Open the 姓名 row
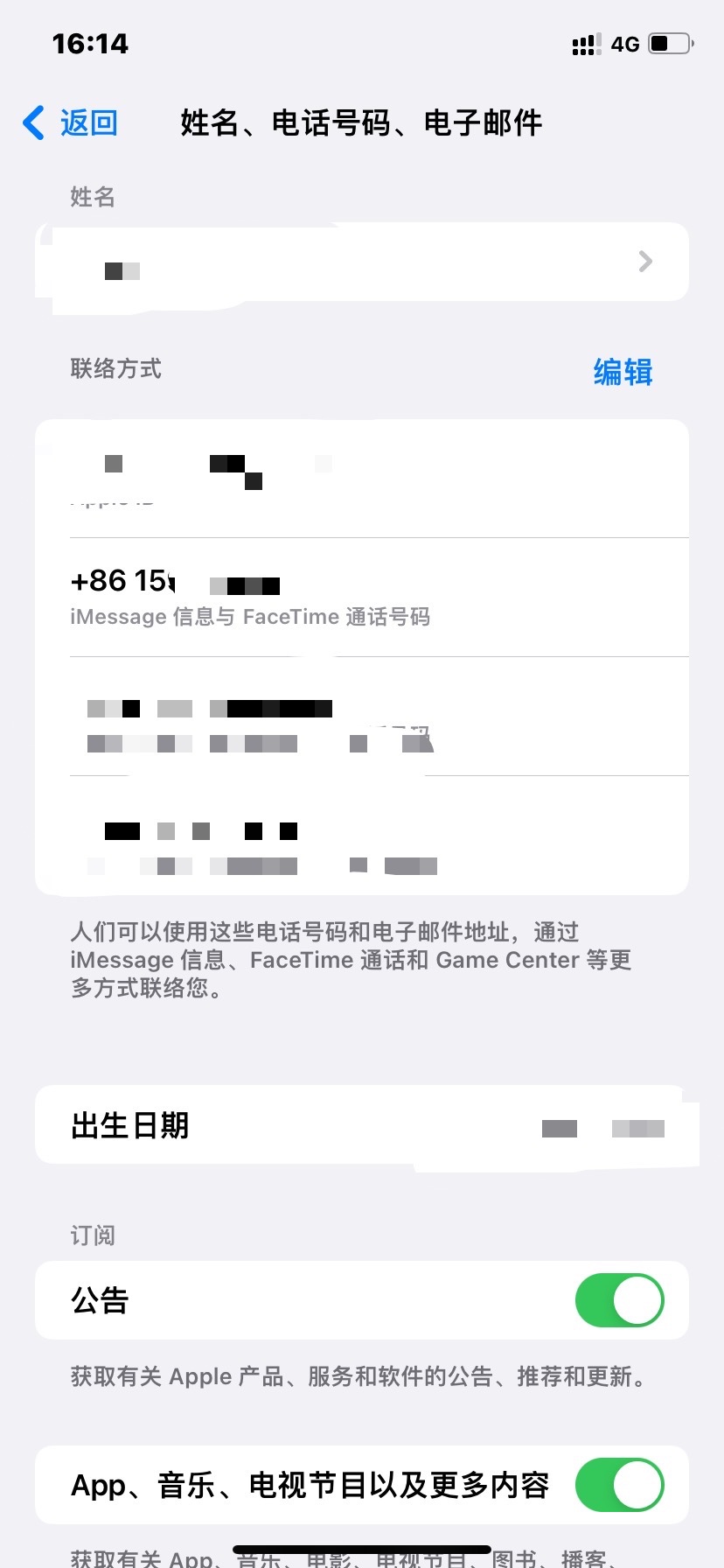This screenshot has width=724, height=1568. click(x=362, y=262)
